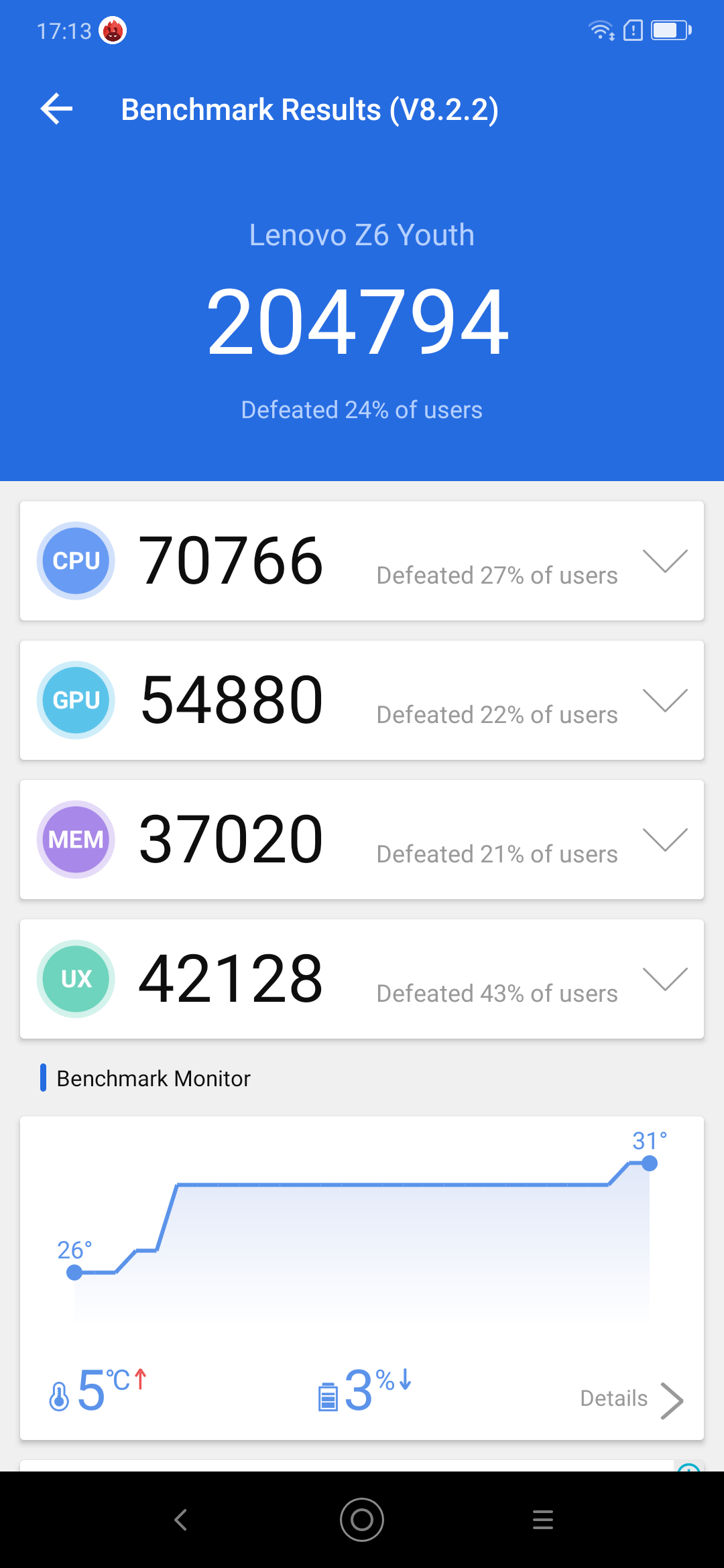Expand the MEM score details
This screenshot has height=1568, width=724.
(x=665, y=840)
